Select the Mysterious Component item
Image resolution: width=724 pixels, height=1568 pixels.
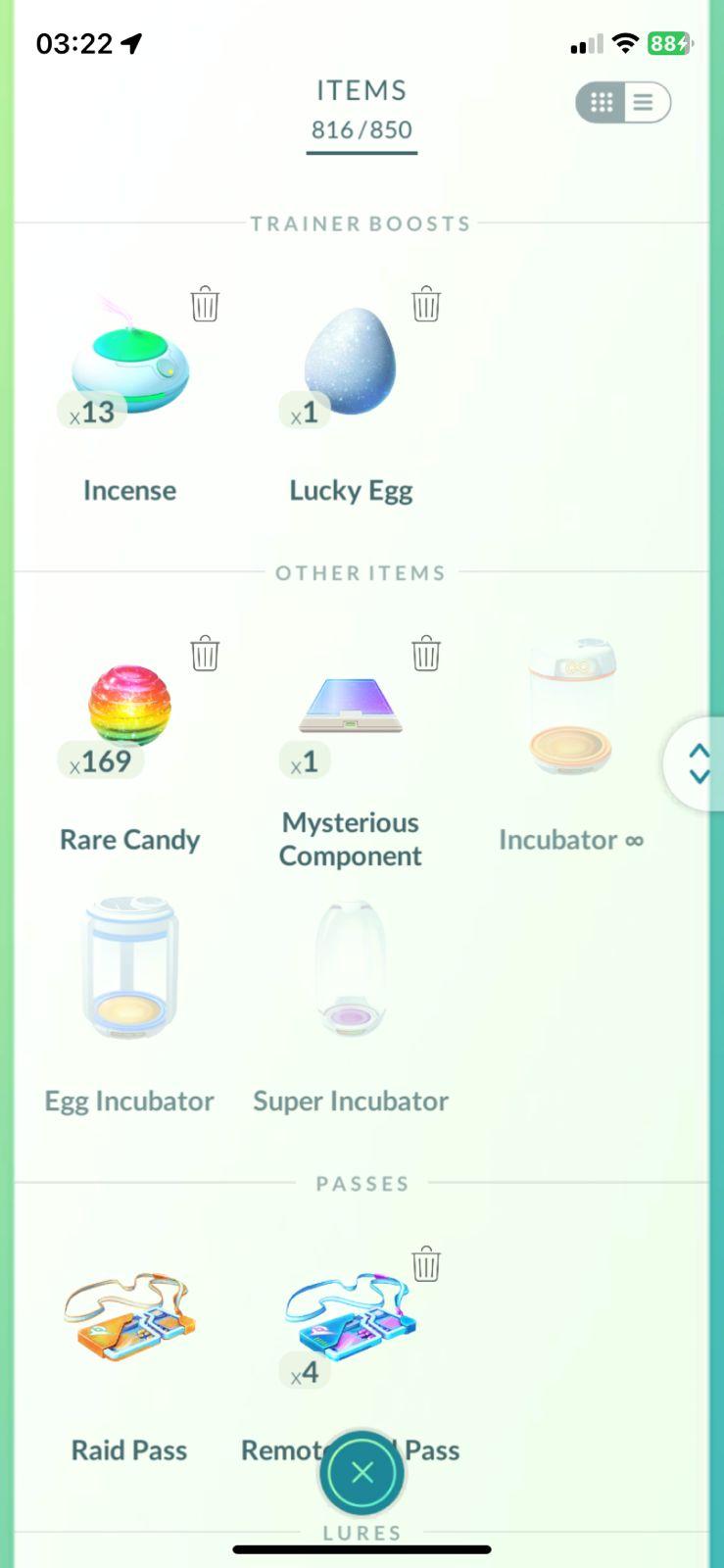point(350,708)
